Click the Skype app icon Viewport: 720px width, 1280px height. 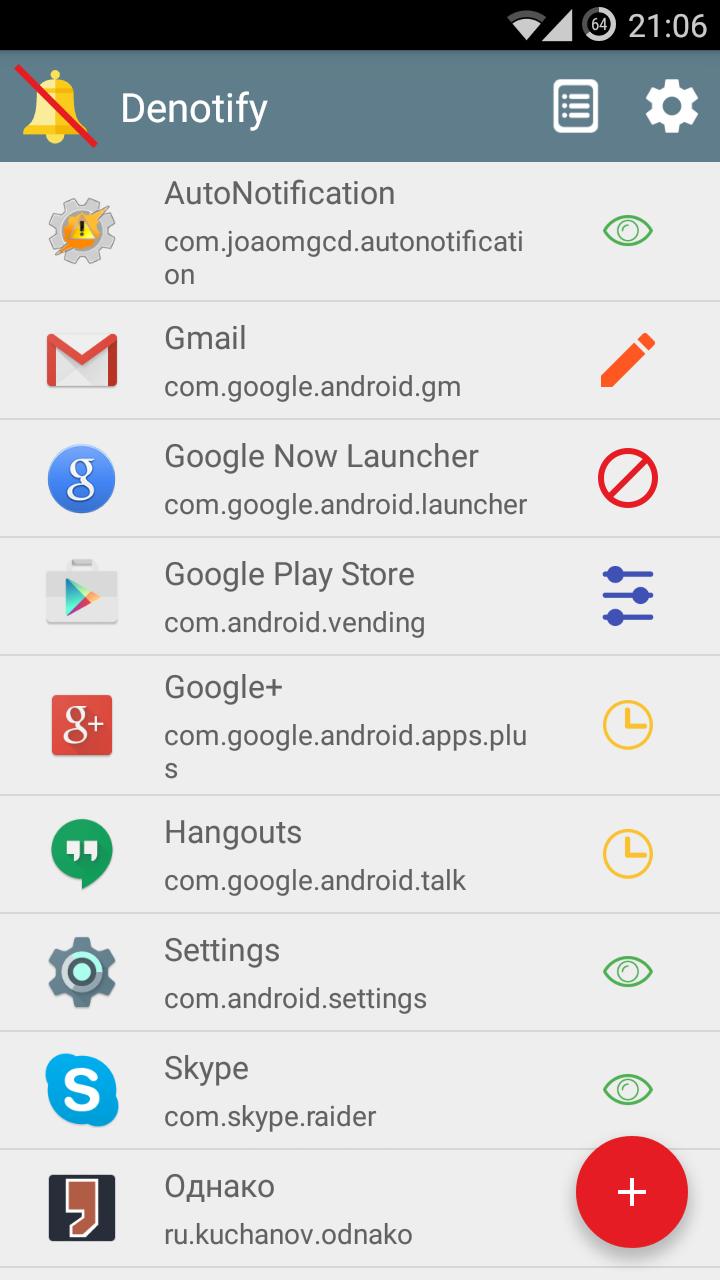[x=80, y=1089]
